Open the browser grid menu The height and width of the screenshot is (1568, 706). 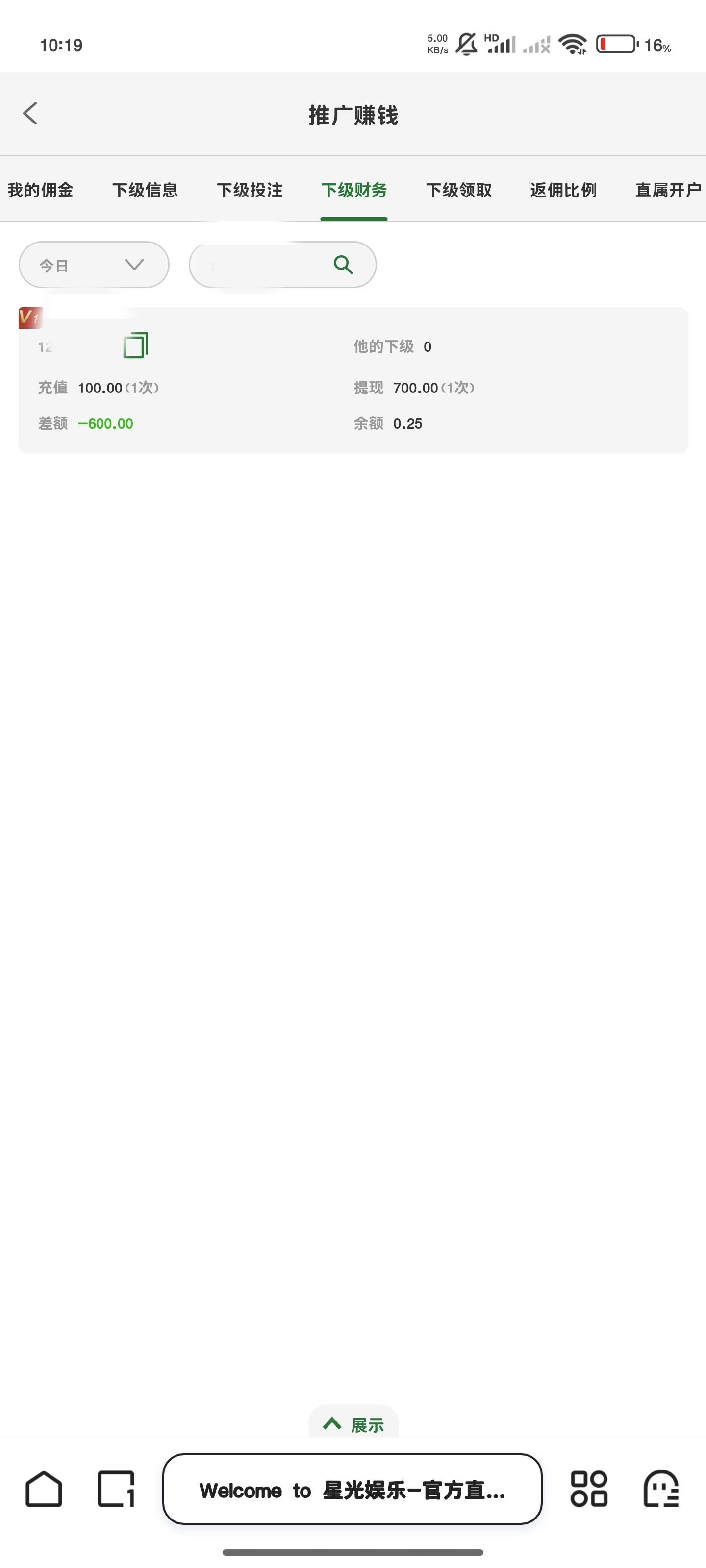pos(588,1489)
